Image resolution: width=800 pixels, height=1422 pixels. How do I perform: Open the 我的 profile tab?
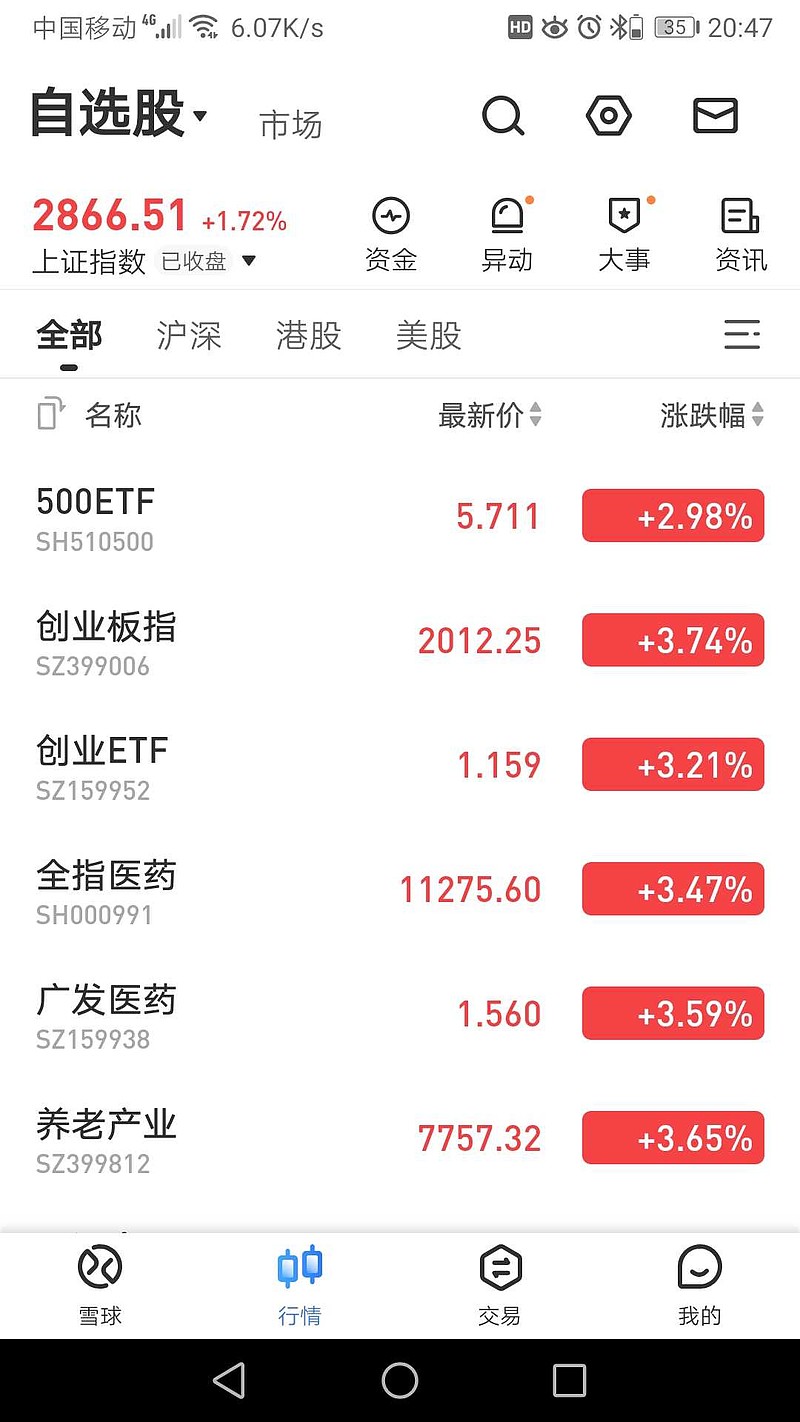click(x=699, y=1286)
